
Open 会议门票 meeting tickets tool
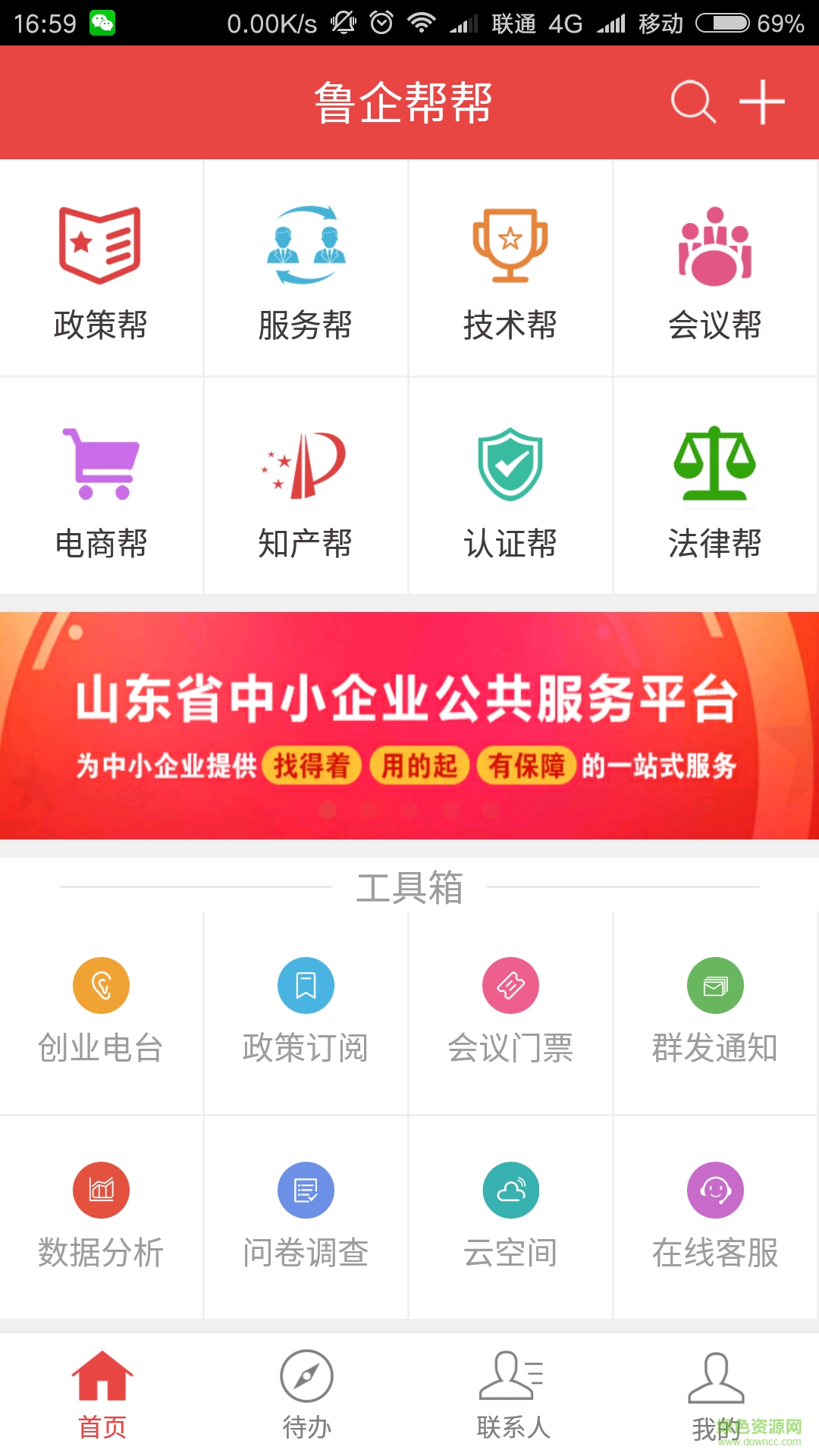click(510, 1012)
